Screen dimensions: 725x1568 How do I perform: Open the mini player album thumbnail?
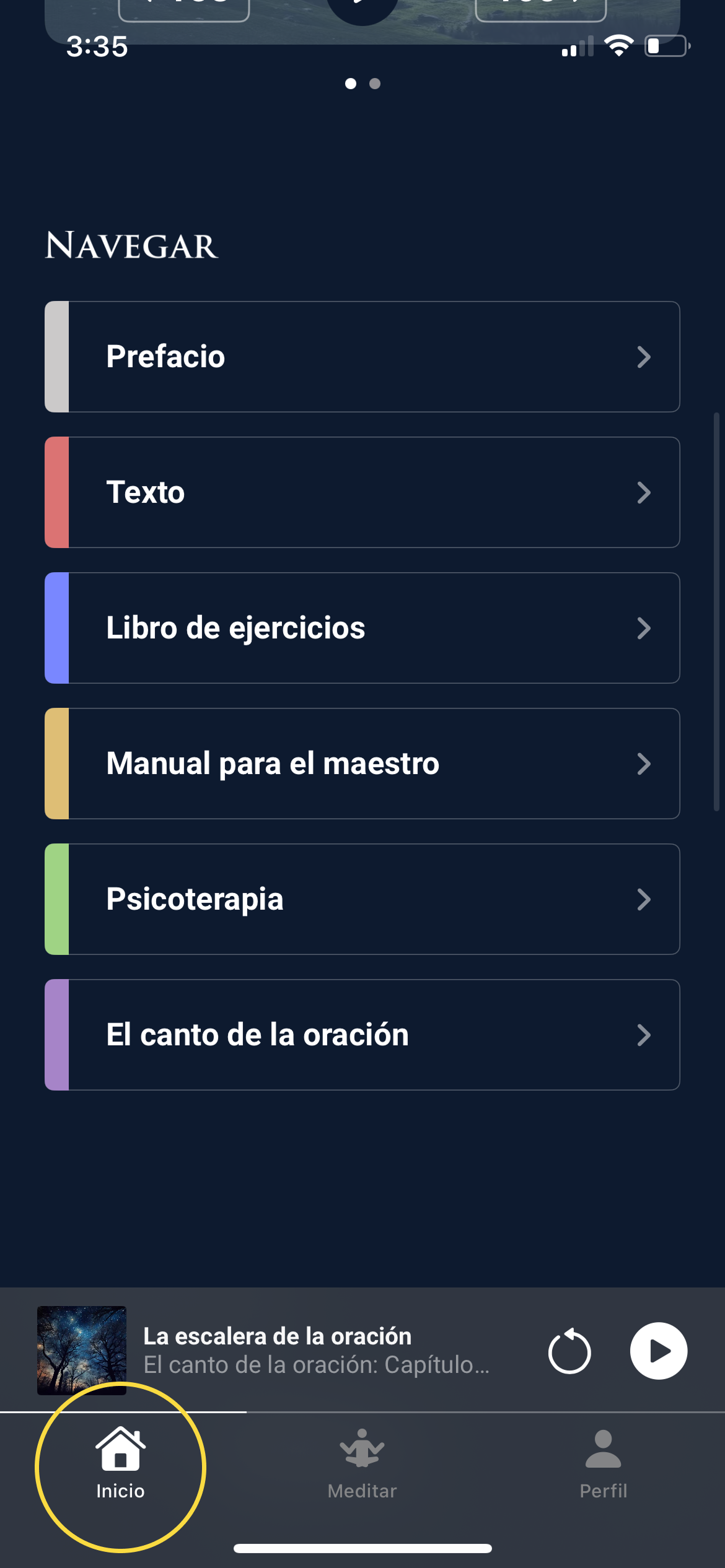82,1351
